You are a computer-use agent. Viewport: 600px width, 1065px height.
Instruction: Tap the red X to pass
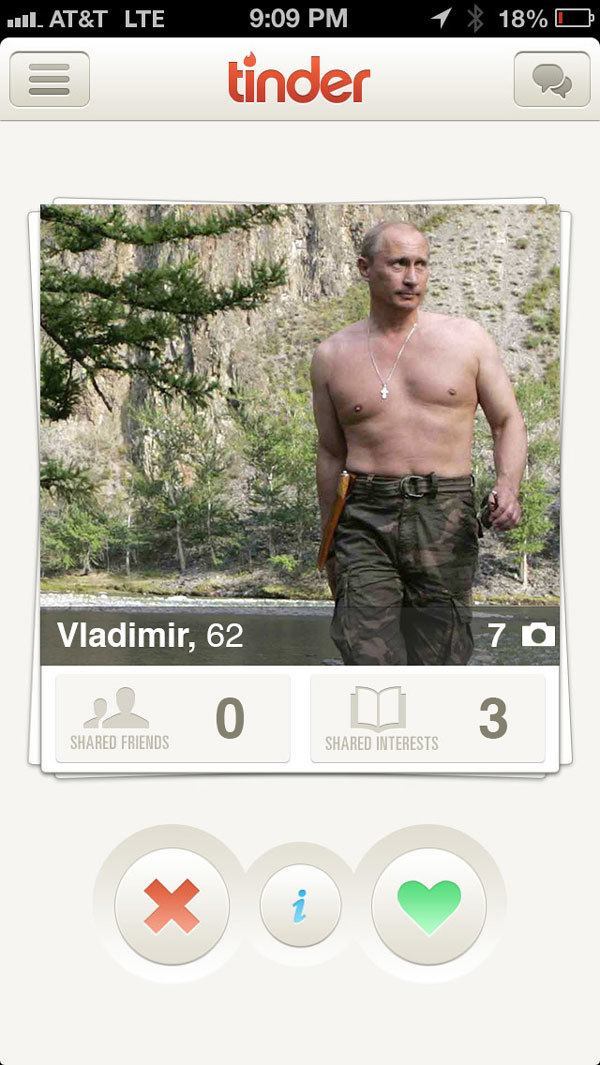coord(172,905)
